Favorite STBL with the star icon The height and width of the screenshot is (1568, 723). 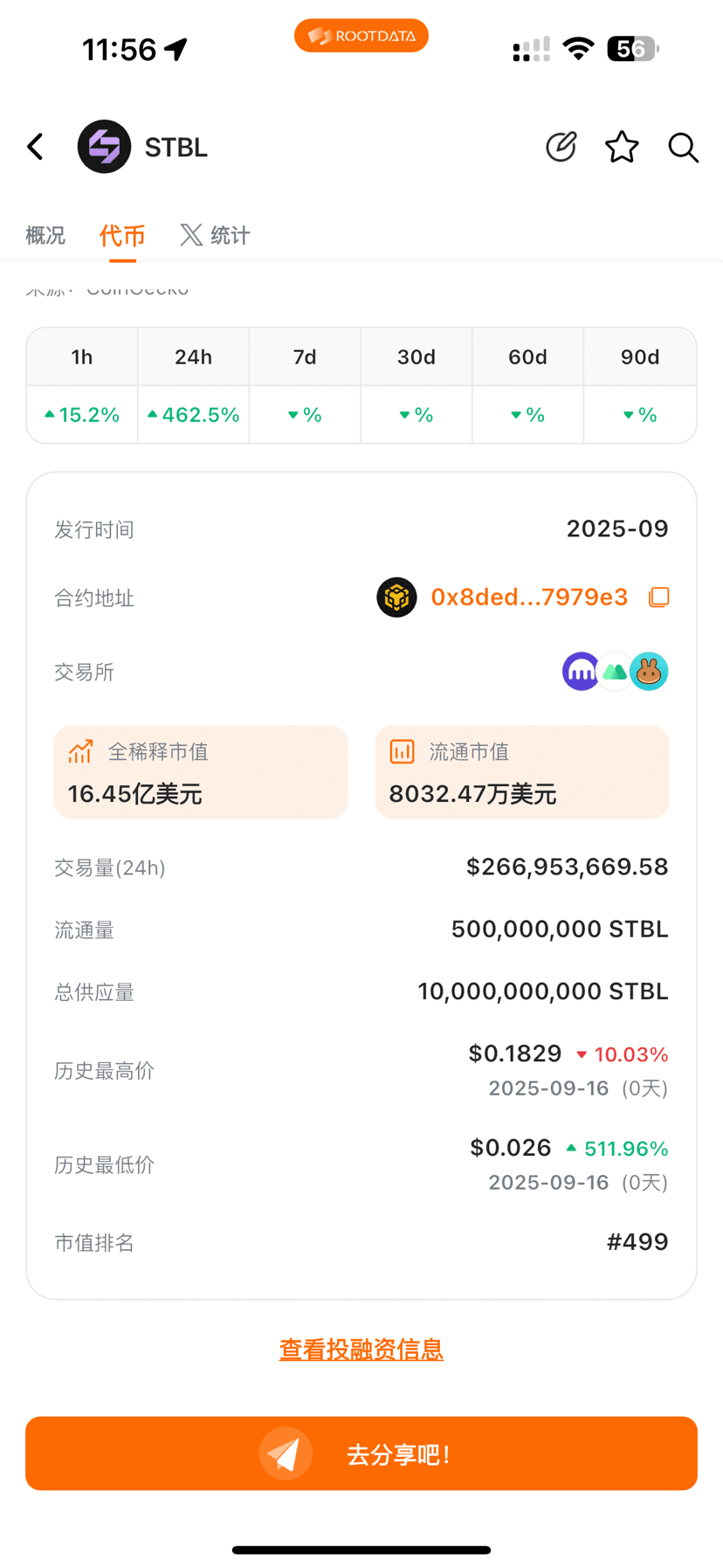point(622,147)
